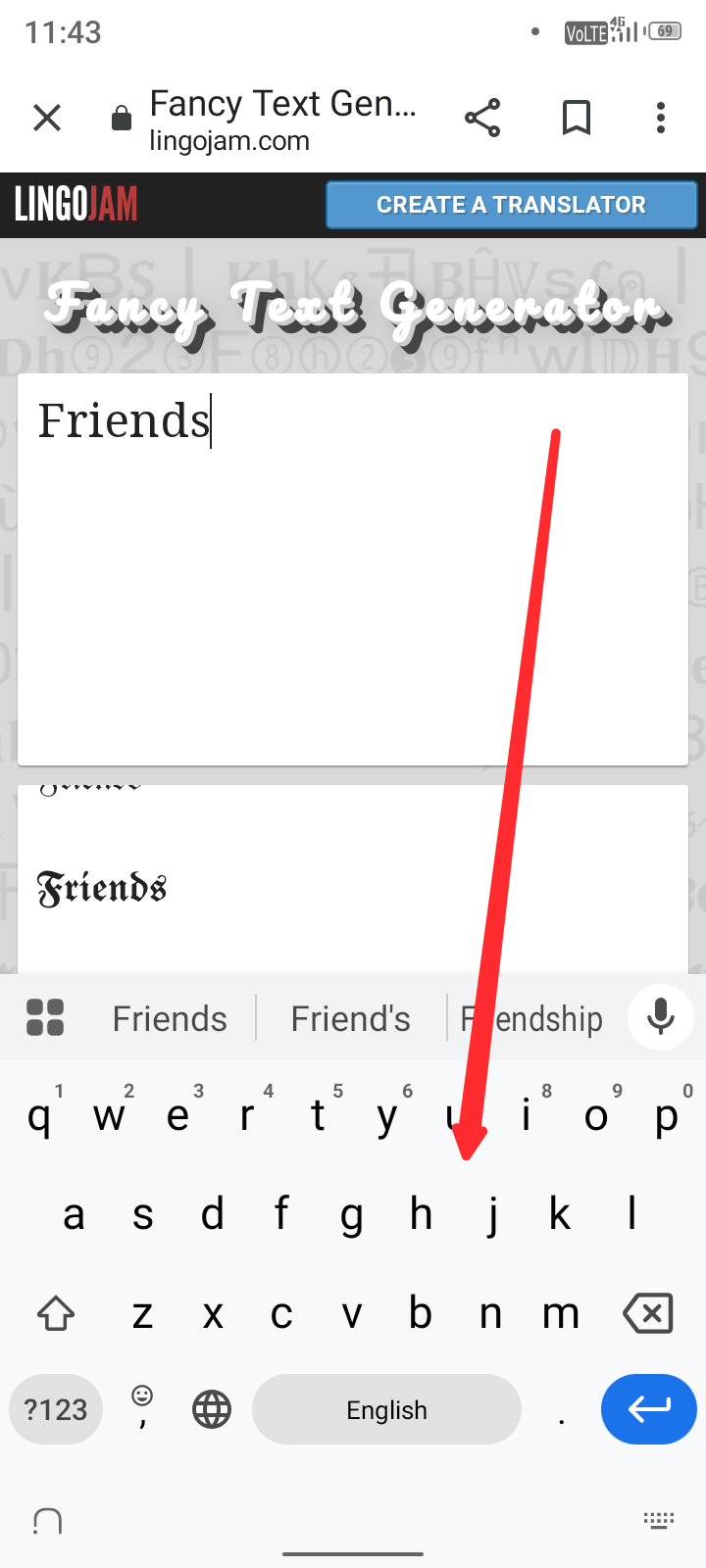Switch to the ?123 symbols keyboard
Viewport: 706px width, 1568px height.
pos(56,1410)
